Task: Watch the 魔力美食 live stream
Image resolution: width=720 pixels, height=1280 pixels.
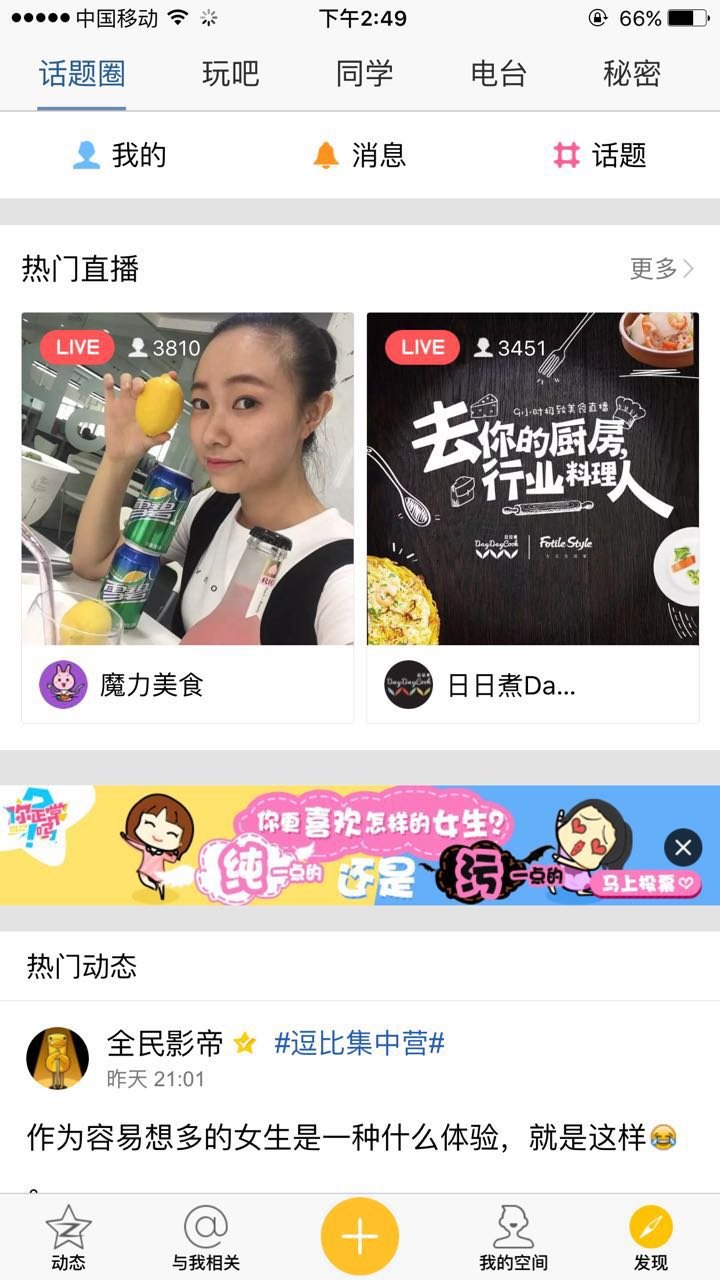Action: click(188, 480)
